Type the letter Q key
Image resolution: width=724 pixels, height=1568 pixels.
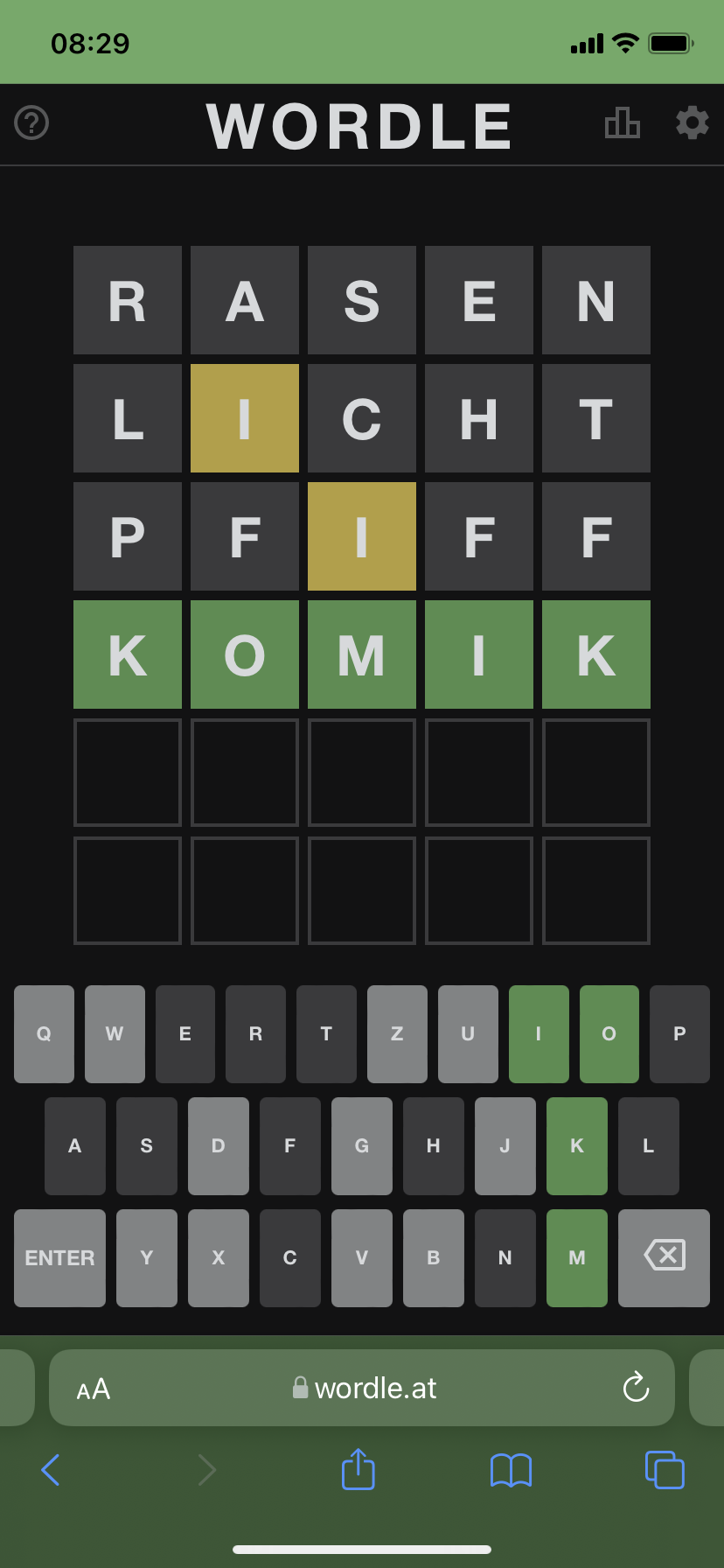coord(44,1034)
